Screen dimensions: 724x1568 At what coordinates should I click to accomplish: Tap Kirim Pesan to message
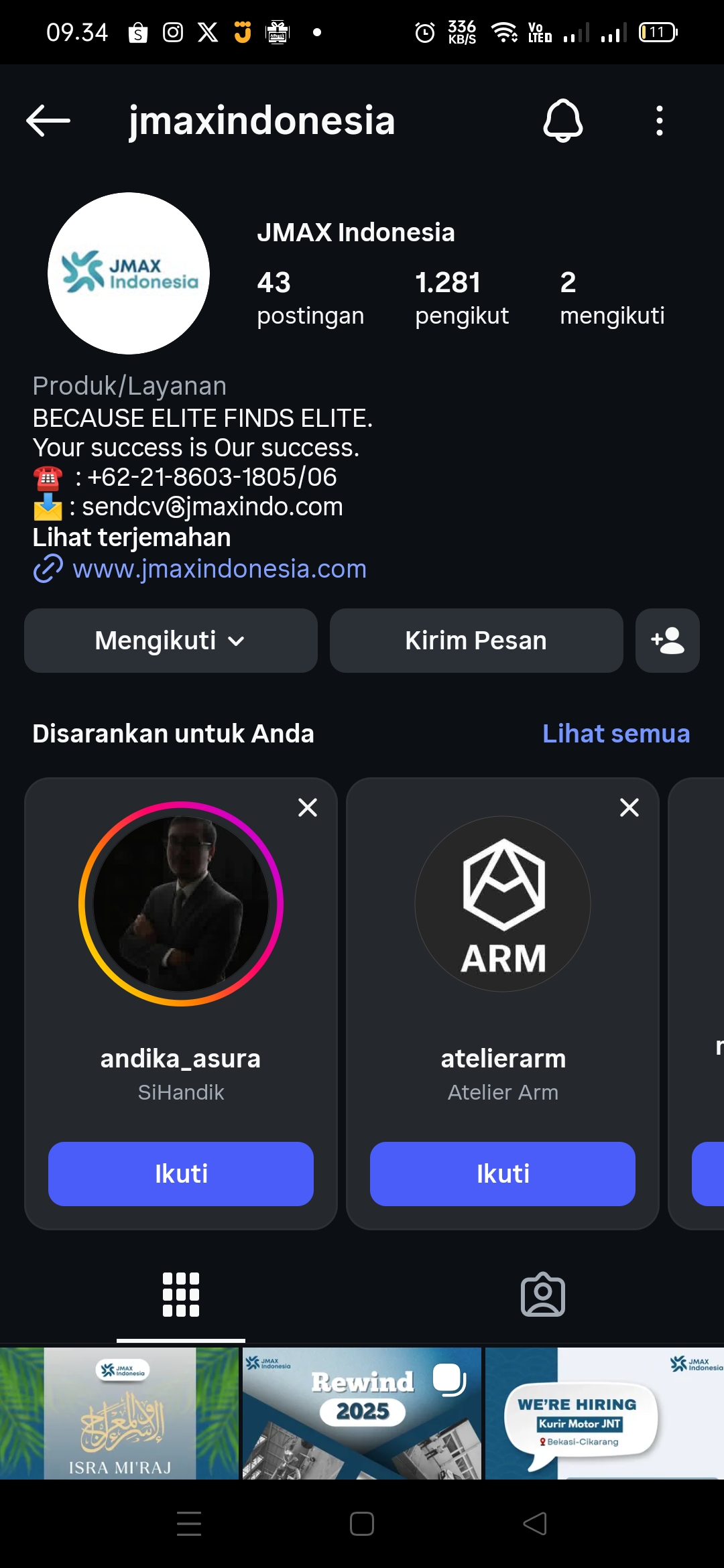click(476, 641)
